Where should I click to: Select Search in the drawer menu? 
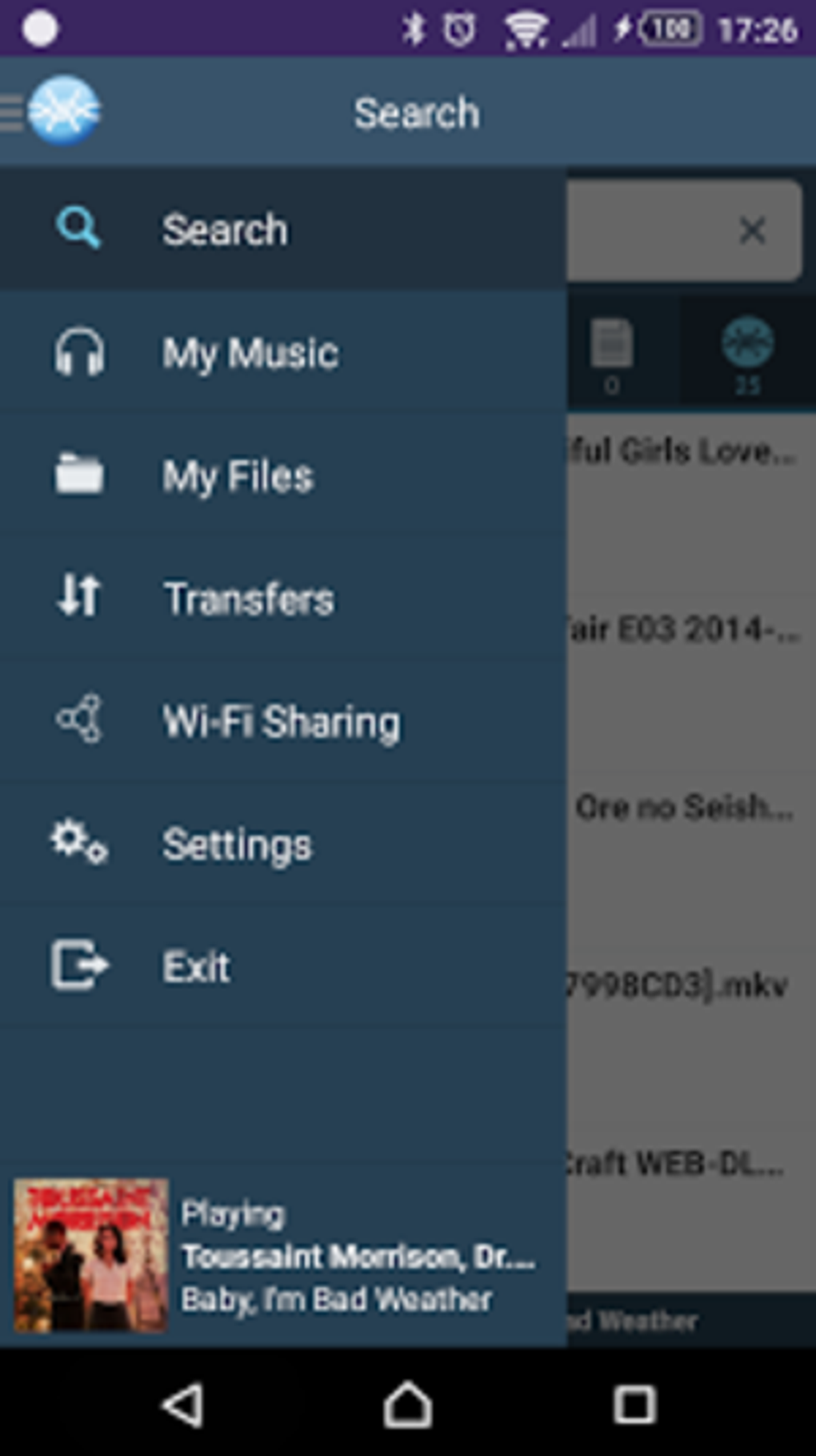283,230
